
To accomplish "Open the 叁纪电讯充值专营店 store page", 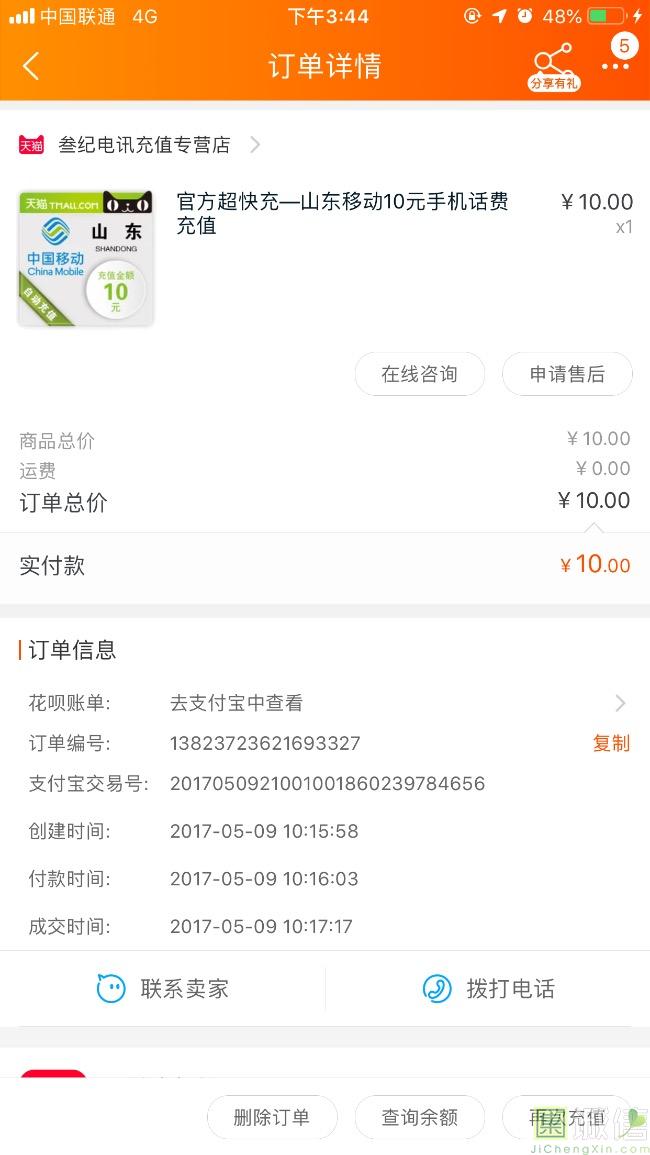I will point(145,145).
